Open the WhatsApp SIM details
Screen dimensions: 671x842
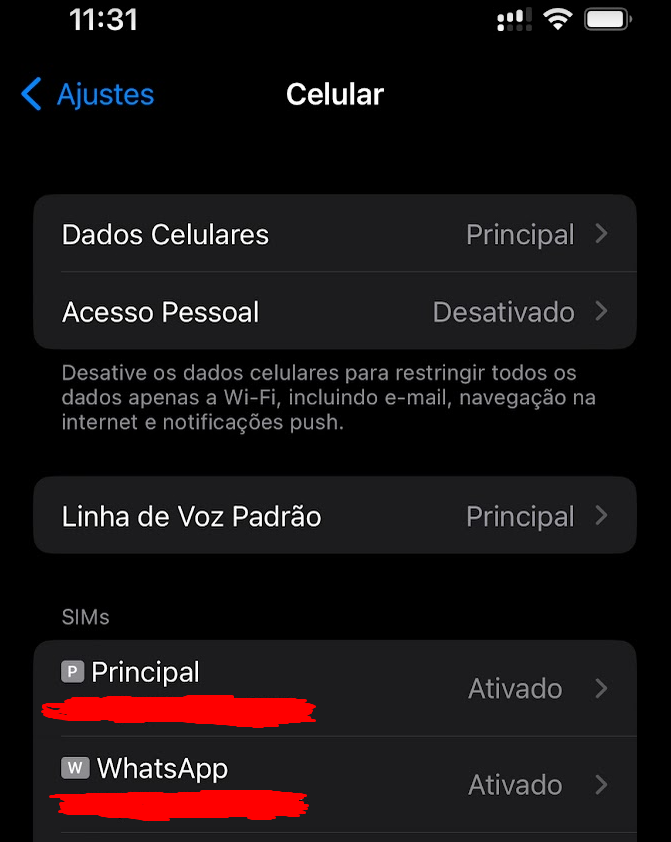coord(334,784)
